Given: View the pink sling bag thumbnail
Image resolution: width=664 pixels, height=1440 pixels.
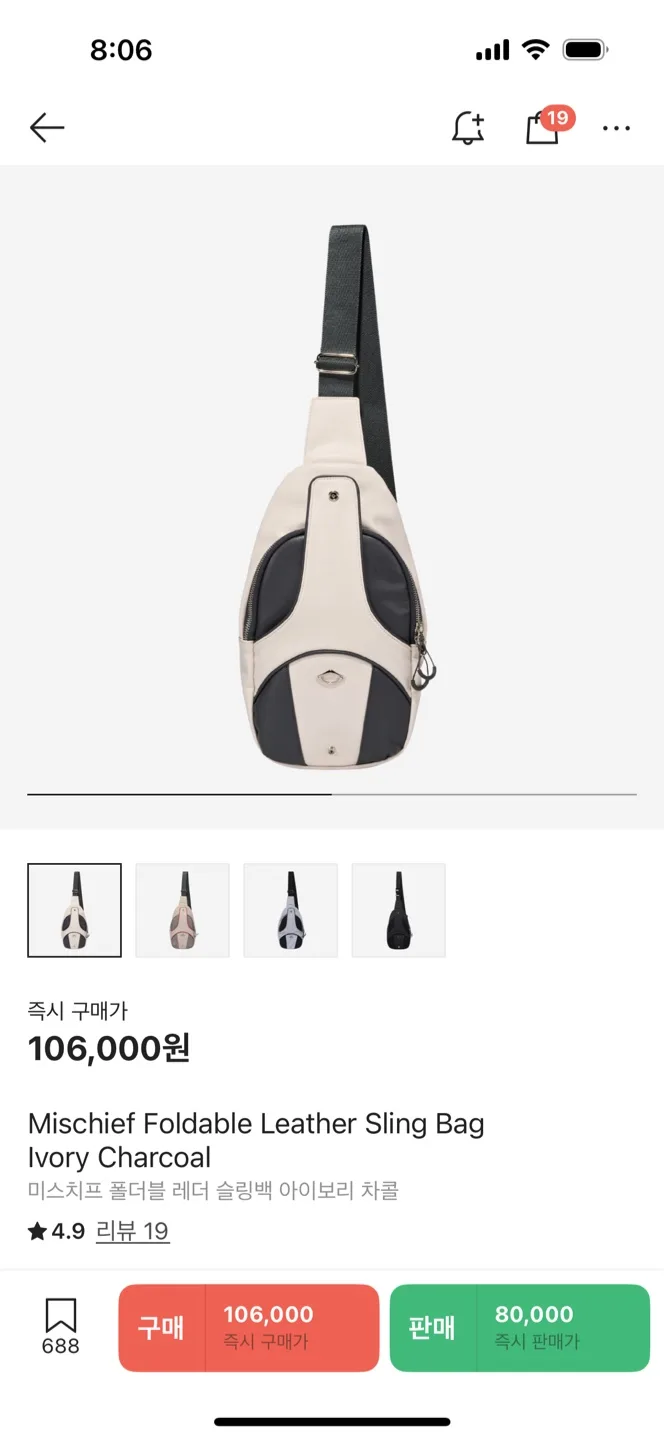Looking at the screenshot, I should 182,910.
